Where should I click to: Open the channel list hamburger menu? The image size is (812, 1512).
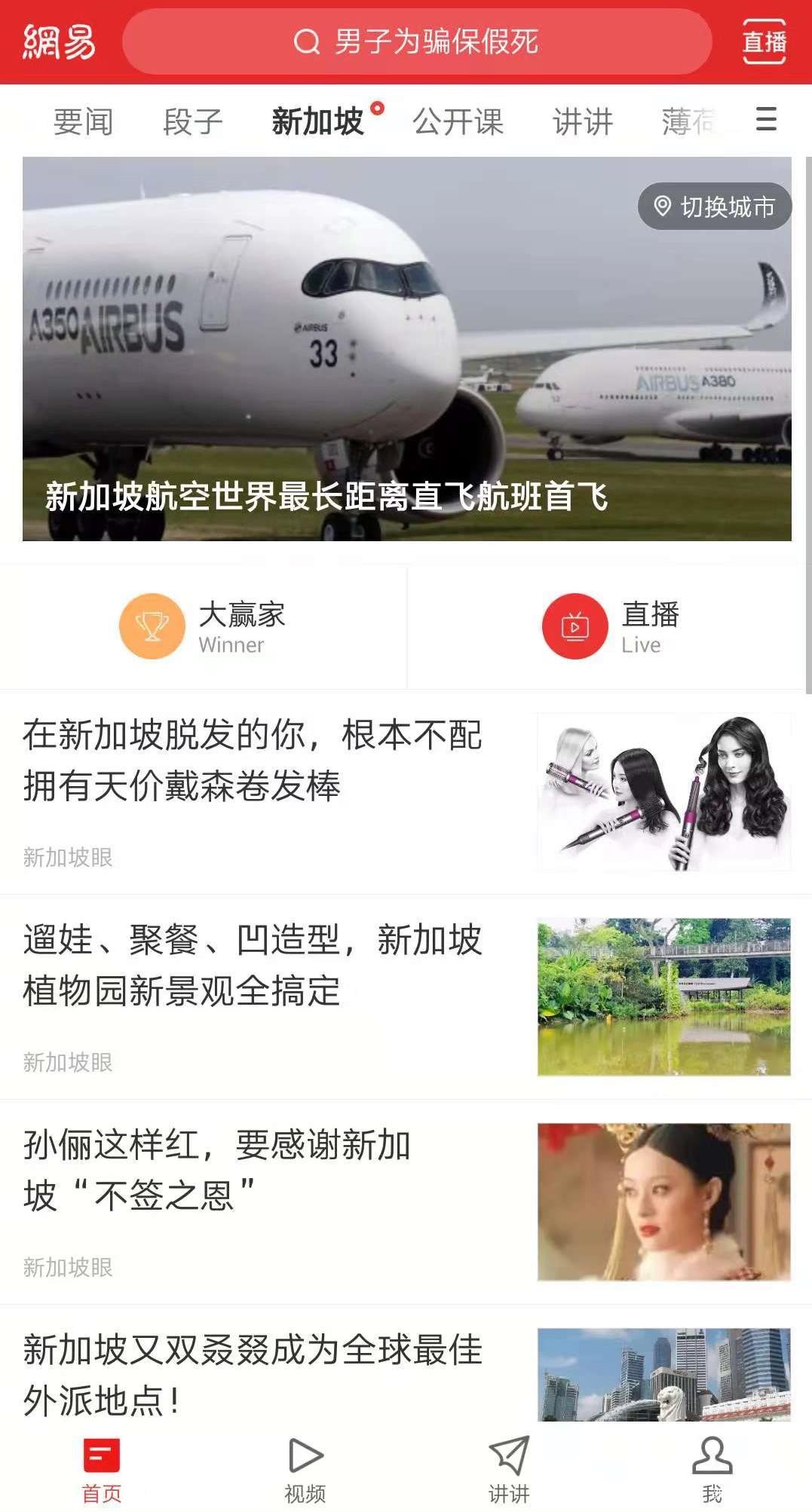[x=766, y=119]
